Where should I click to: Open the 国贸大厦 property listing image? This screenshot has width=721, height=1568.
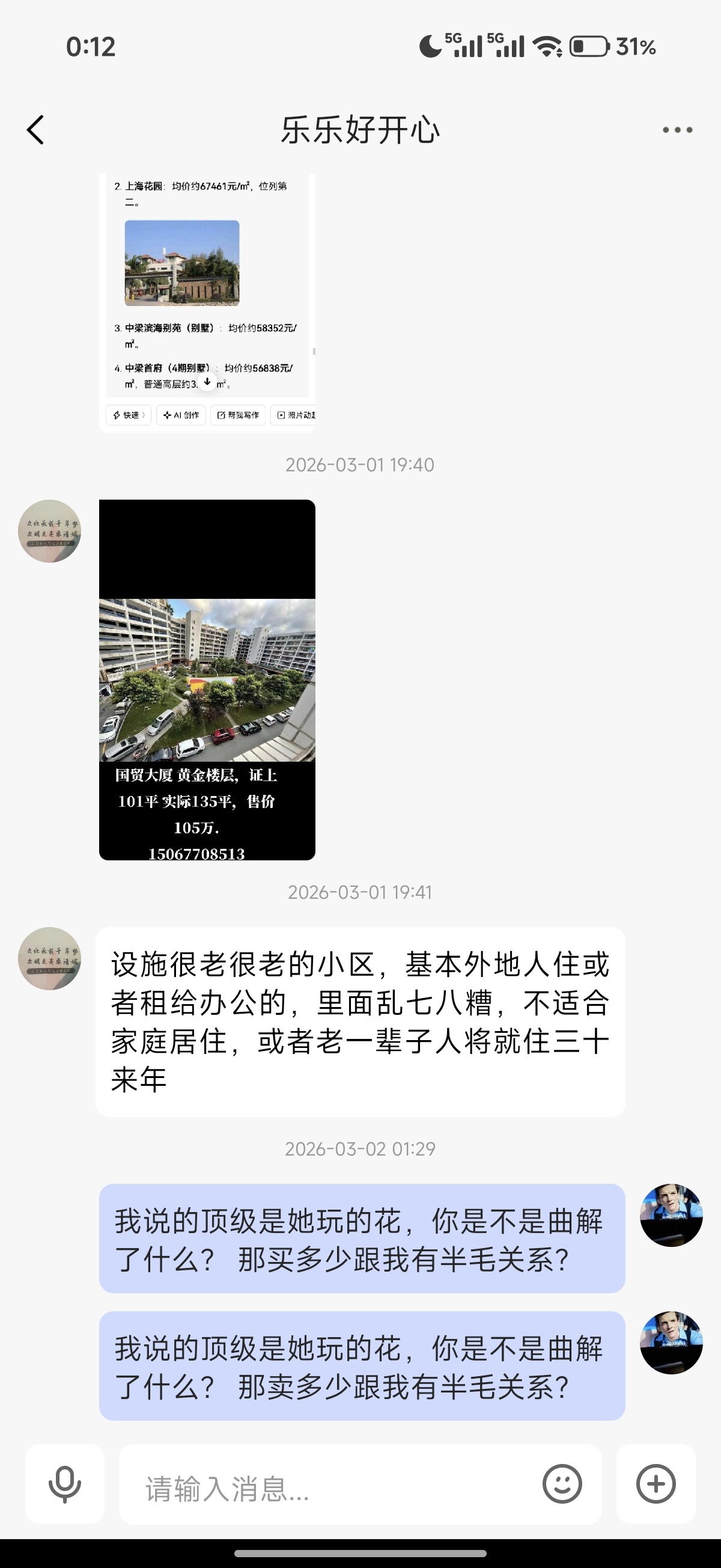pos(207,679)
